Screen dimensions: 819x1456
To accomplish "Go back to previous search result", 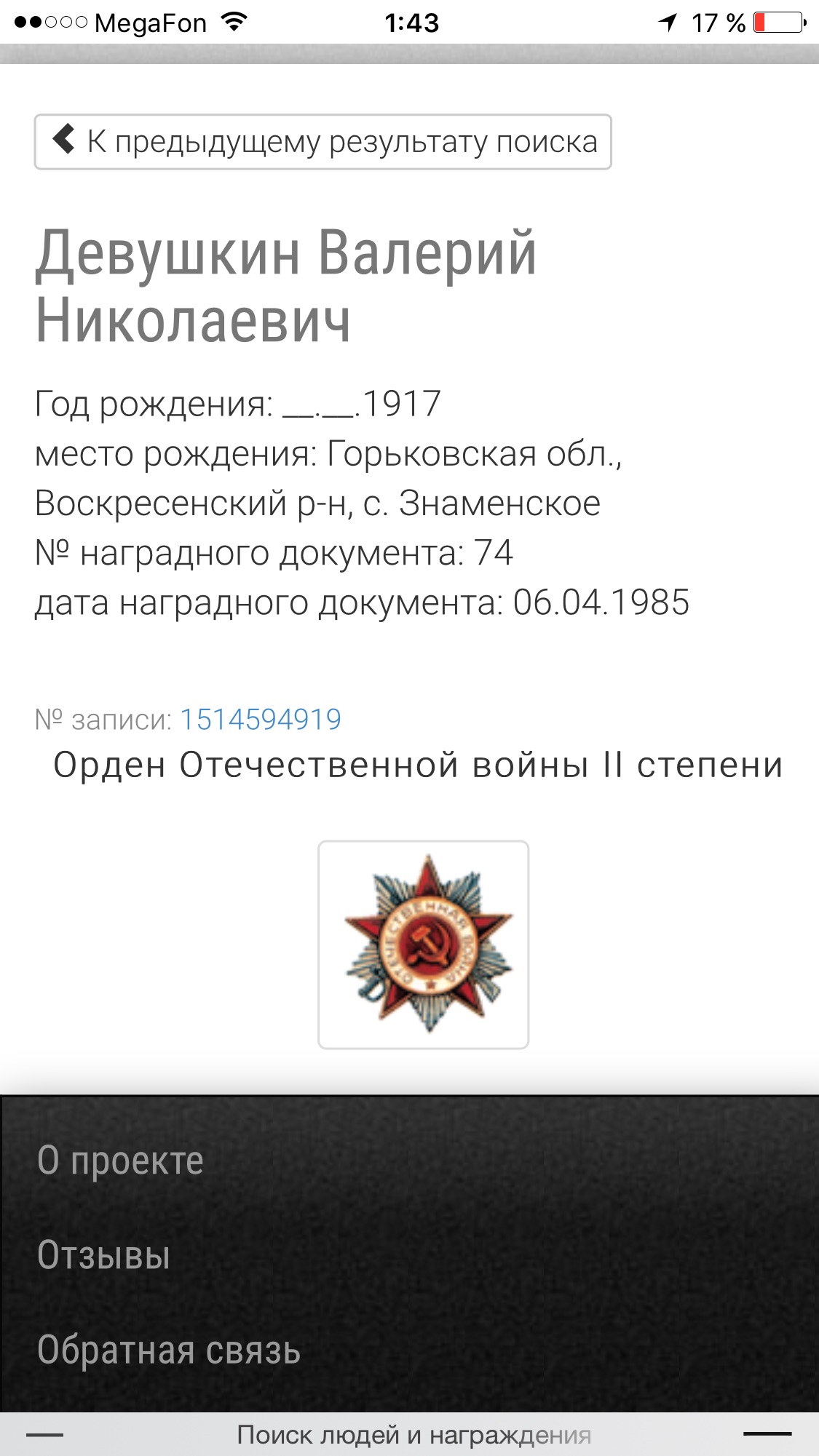I will tap(323, 142).
